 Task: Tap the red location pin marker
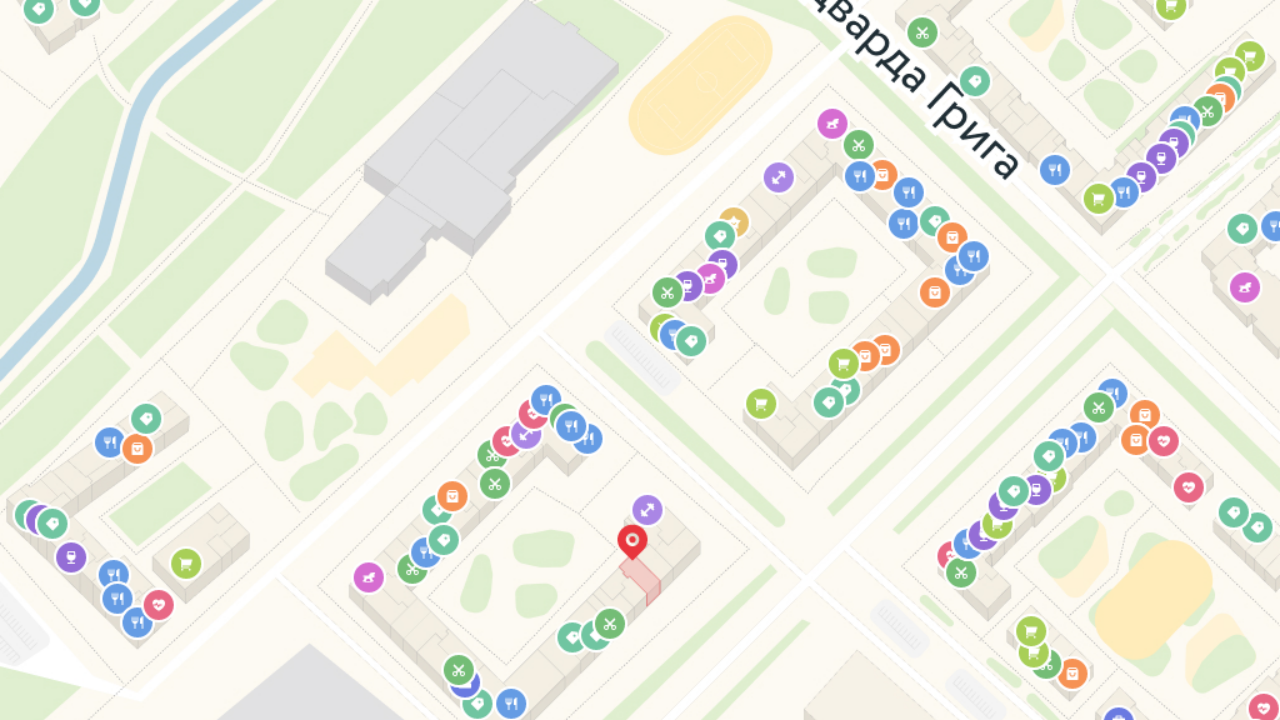click(x=632, y=540)
